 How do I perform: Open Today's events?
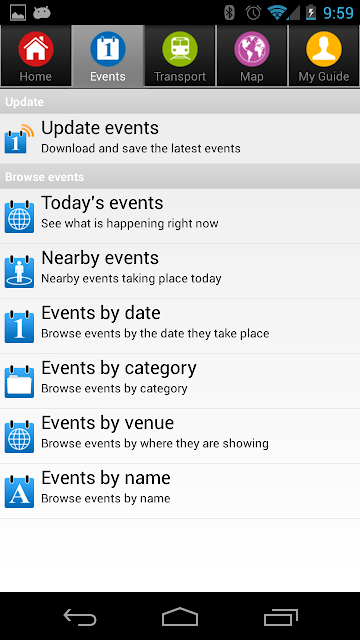click(x=180, y=216)
